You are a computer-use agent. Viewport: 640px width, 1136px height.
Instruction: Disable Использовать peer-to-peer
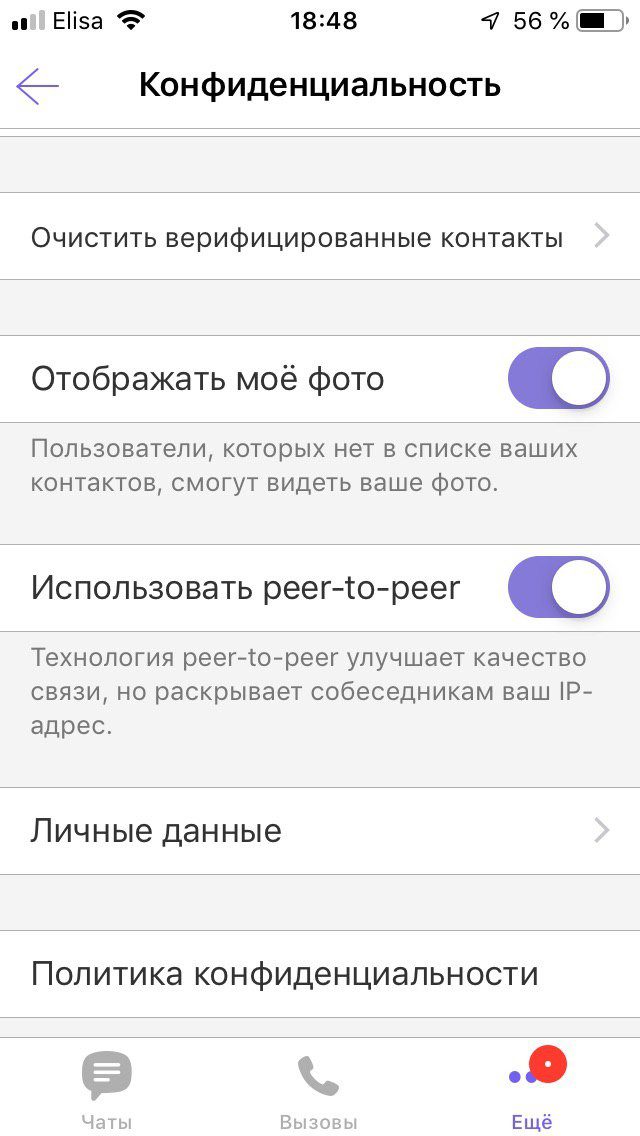[558, 588]
